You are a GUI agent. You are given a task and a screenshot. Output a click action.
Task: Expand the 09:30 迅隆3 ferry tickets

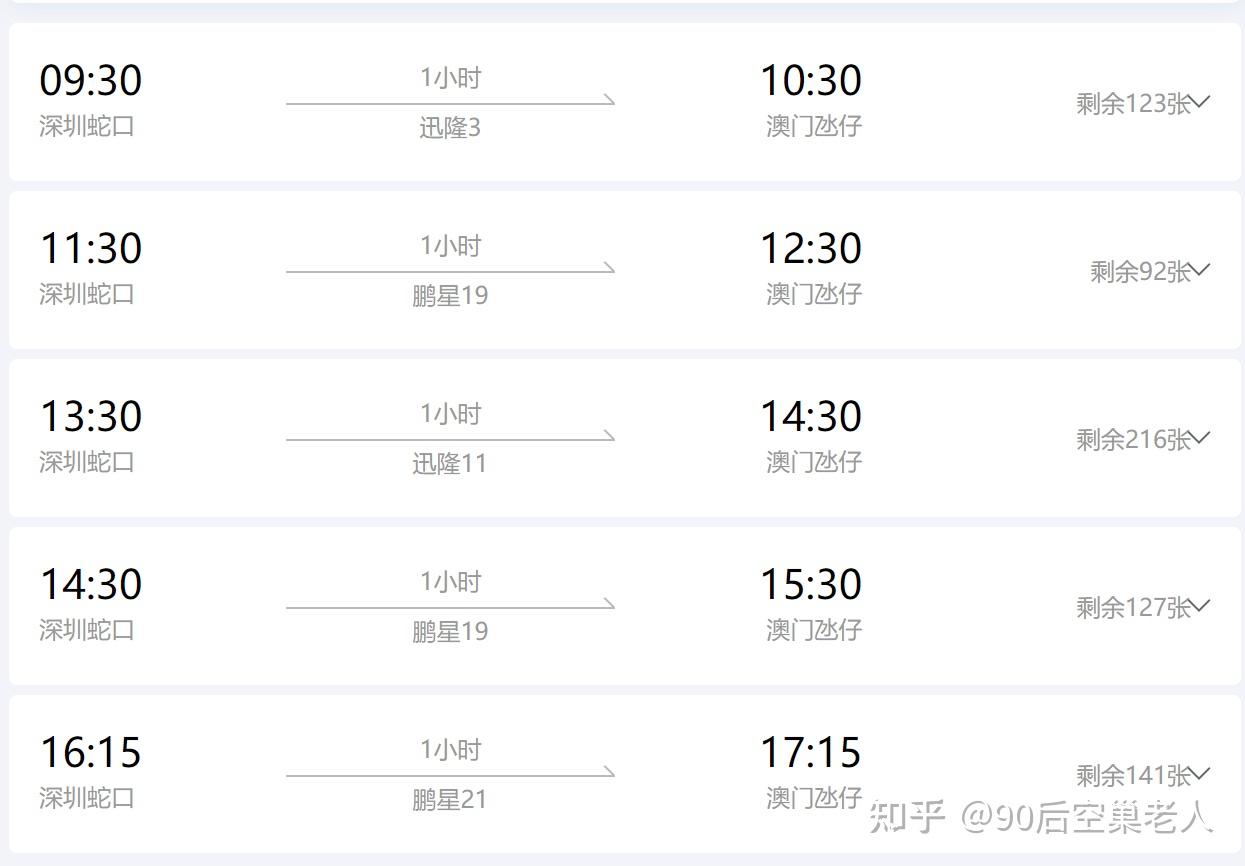[x=1200, y=102]
